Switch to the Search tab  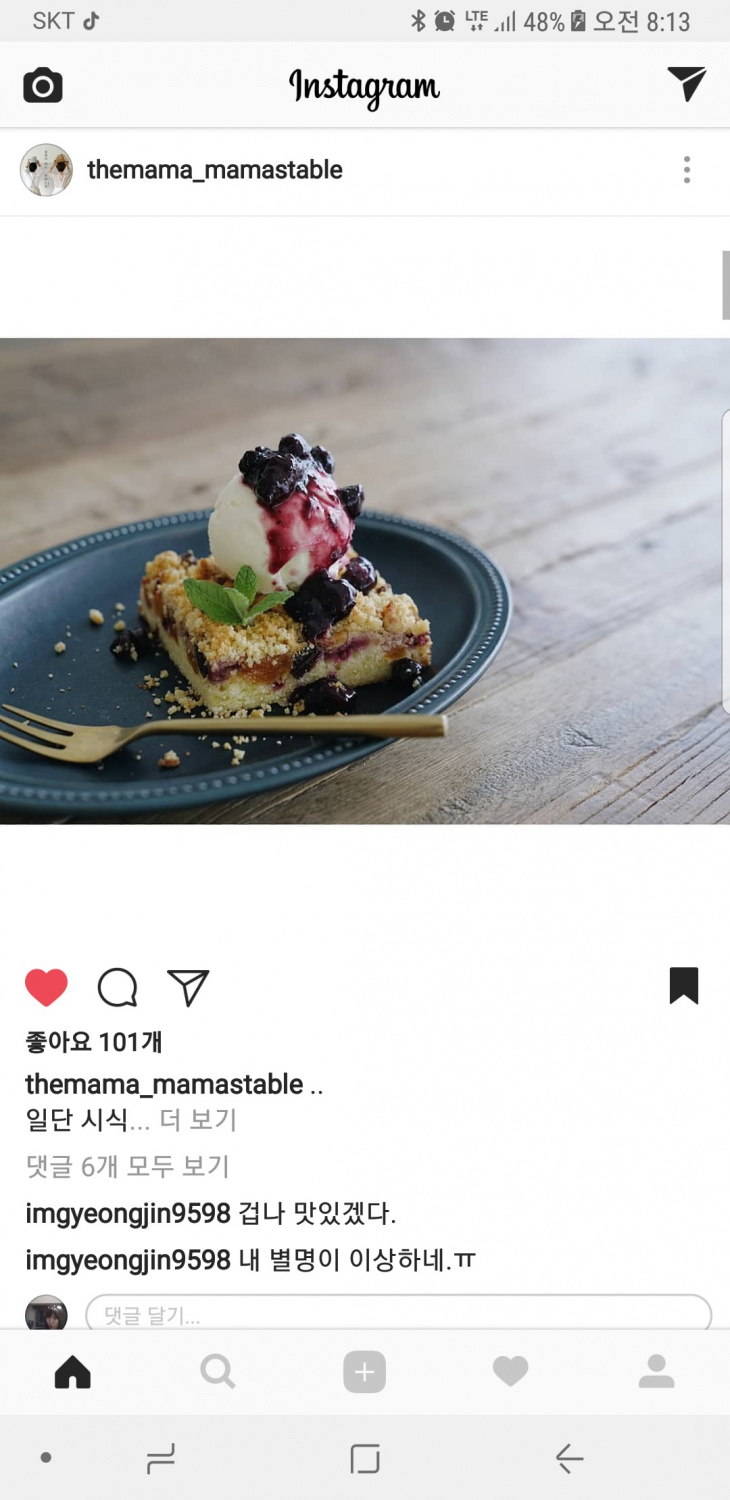click(218, 1372)
